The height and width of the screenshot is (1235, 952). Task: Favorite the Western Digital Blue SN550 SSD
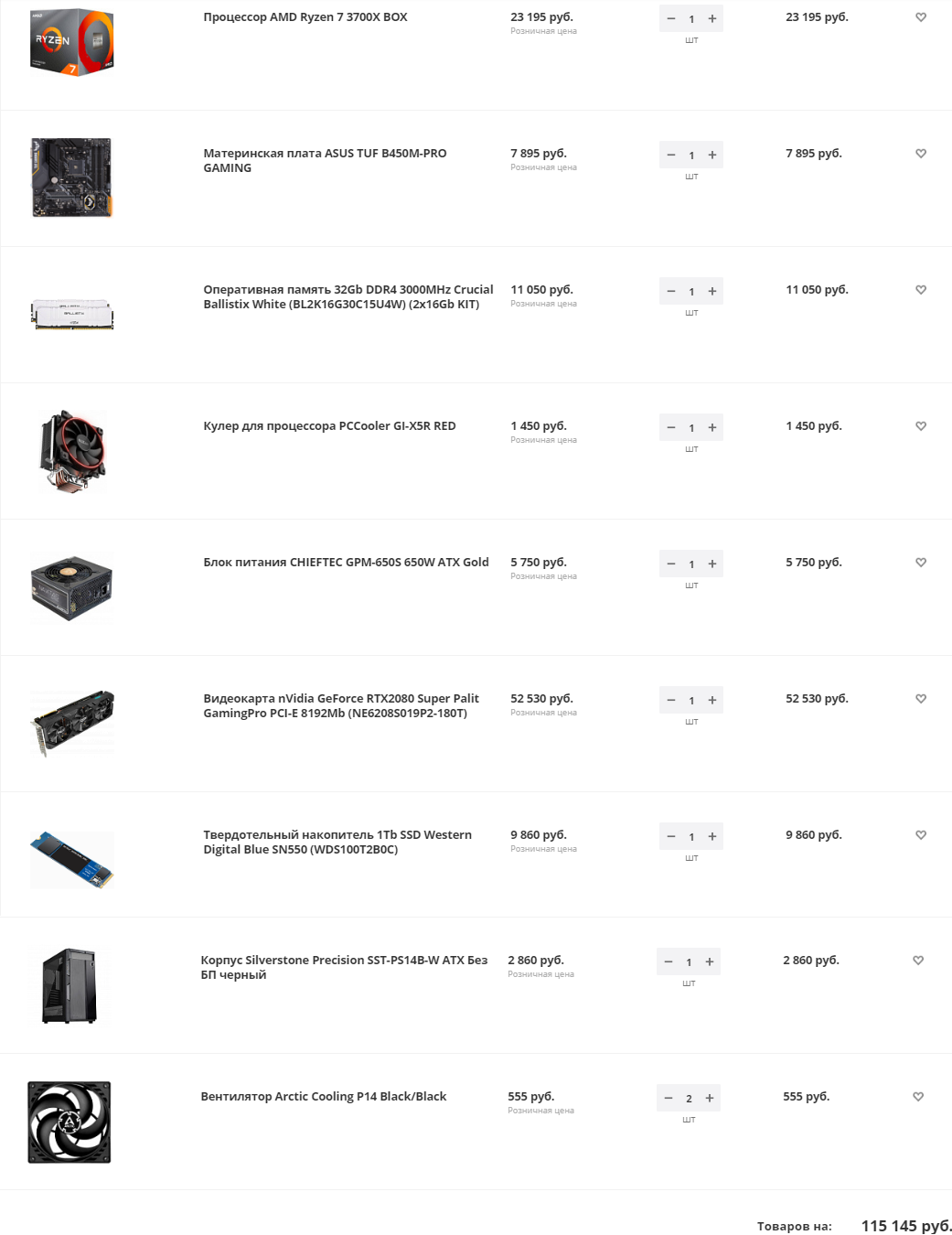921,835
